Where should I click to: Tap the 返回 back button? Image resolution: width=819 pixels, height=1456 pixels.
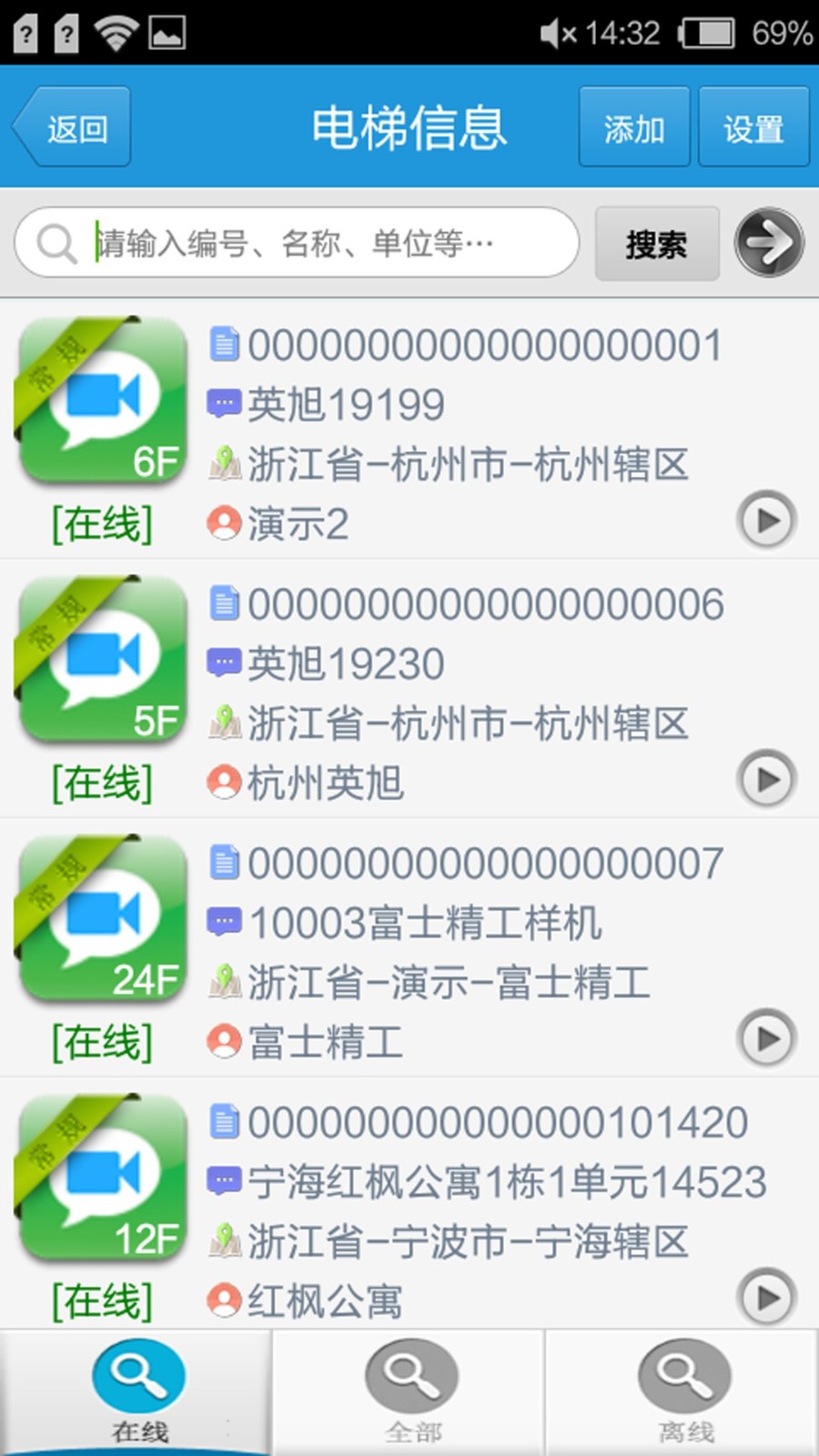72,127
